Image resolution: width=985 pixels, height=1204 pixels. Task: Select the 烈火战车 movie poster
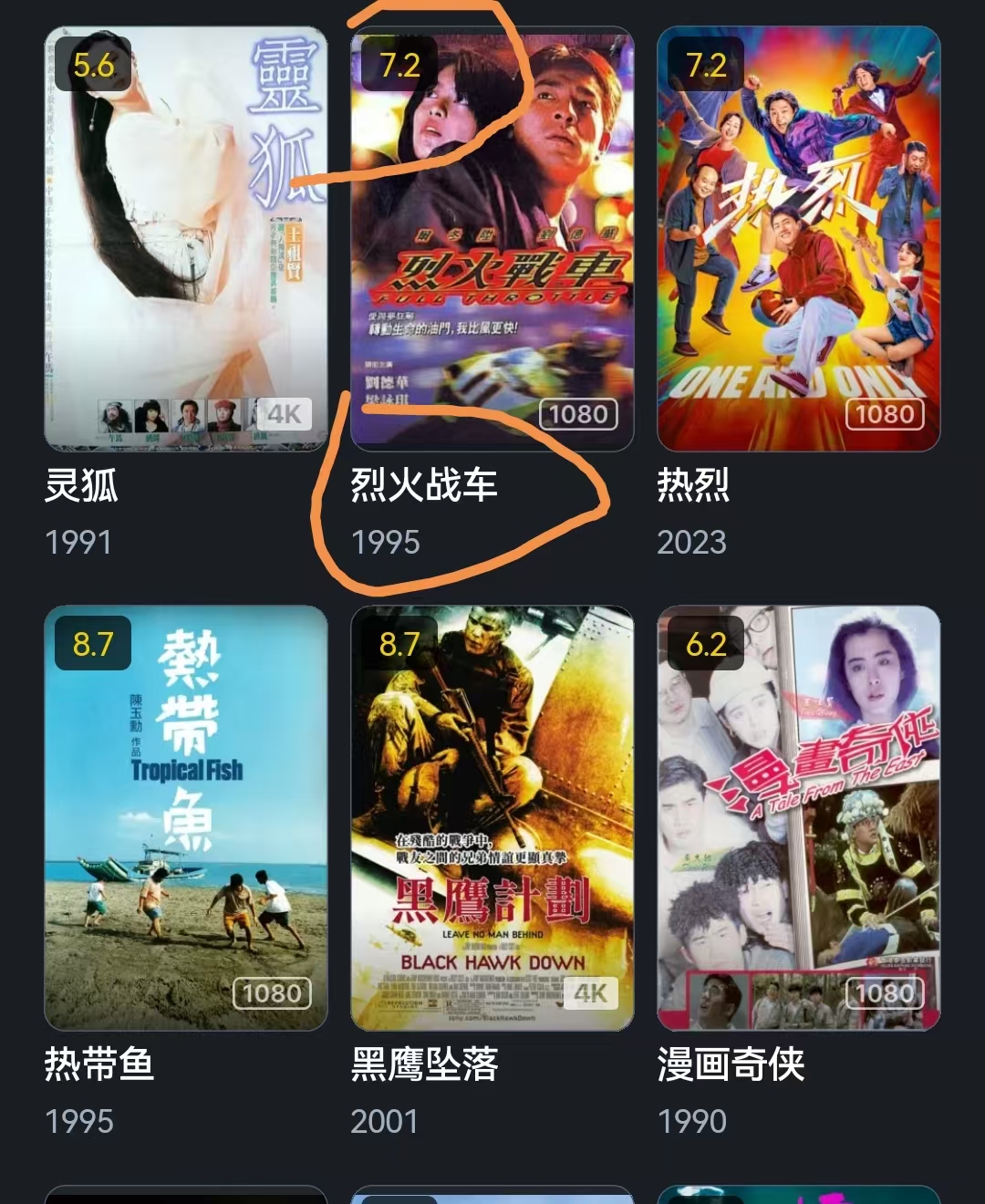(492, 239)
